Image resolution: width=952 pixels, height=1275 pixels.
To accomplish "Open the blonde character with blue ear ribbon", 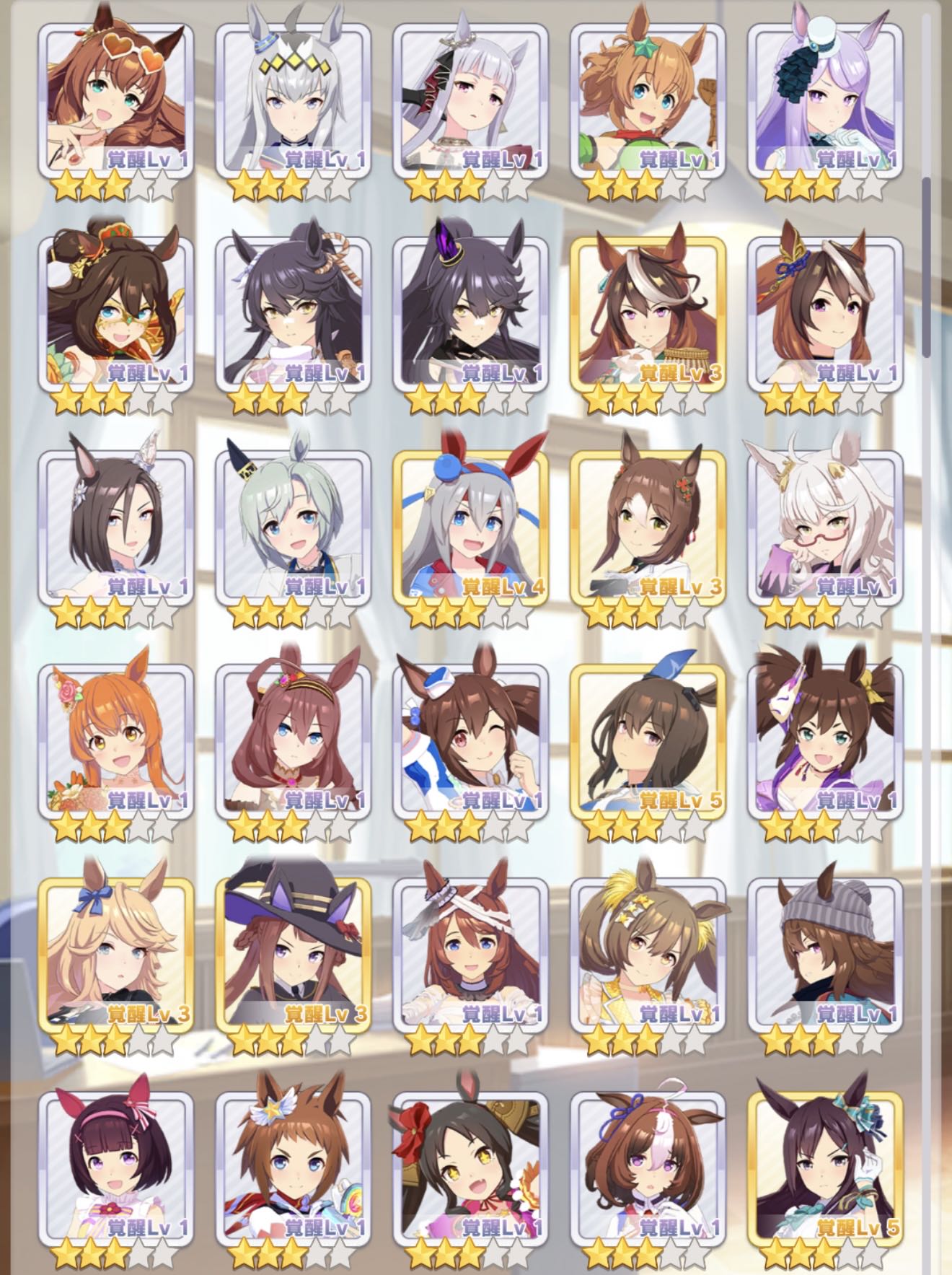I will point(115,952).
